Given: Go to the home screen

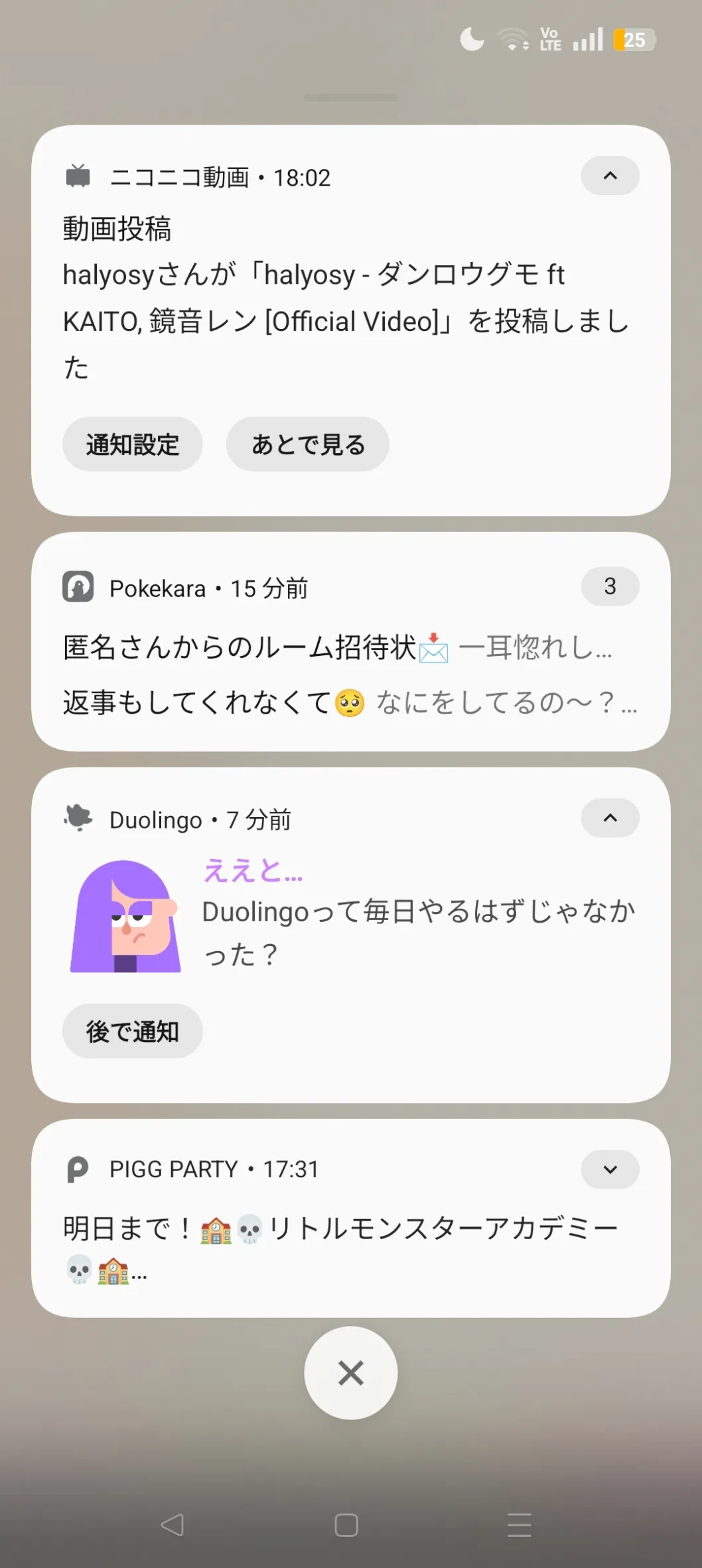Looking at the screenshot, I should point(346,1525).
